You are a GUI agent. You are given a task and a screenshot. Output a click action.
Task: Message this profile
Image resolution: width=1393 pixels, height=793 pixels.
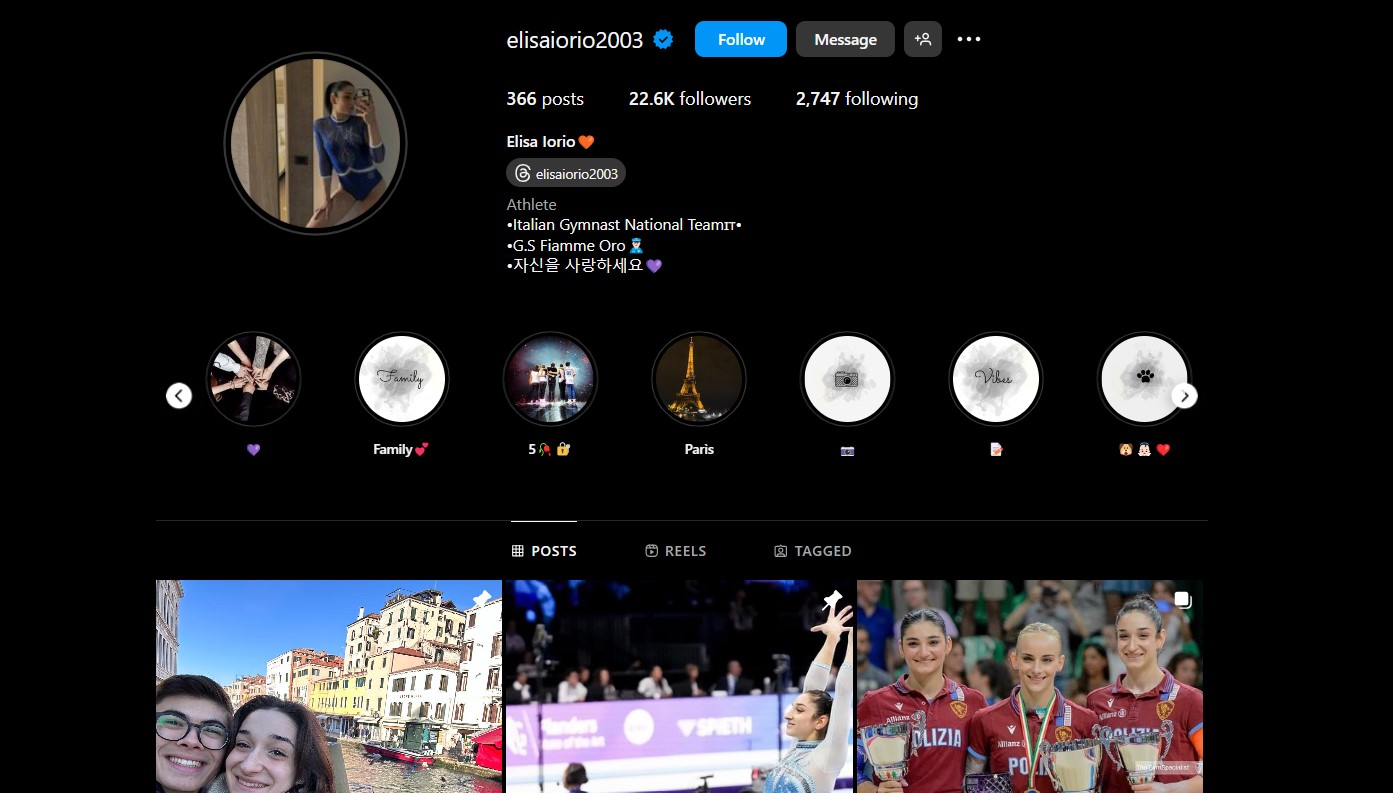(x=845, y=39)
